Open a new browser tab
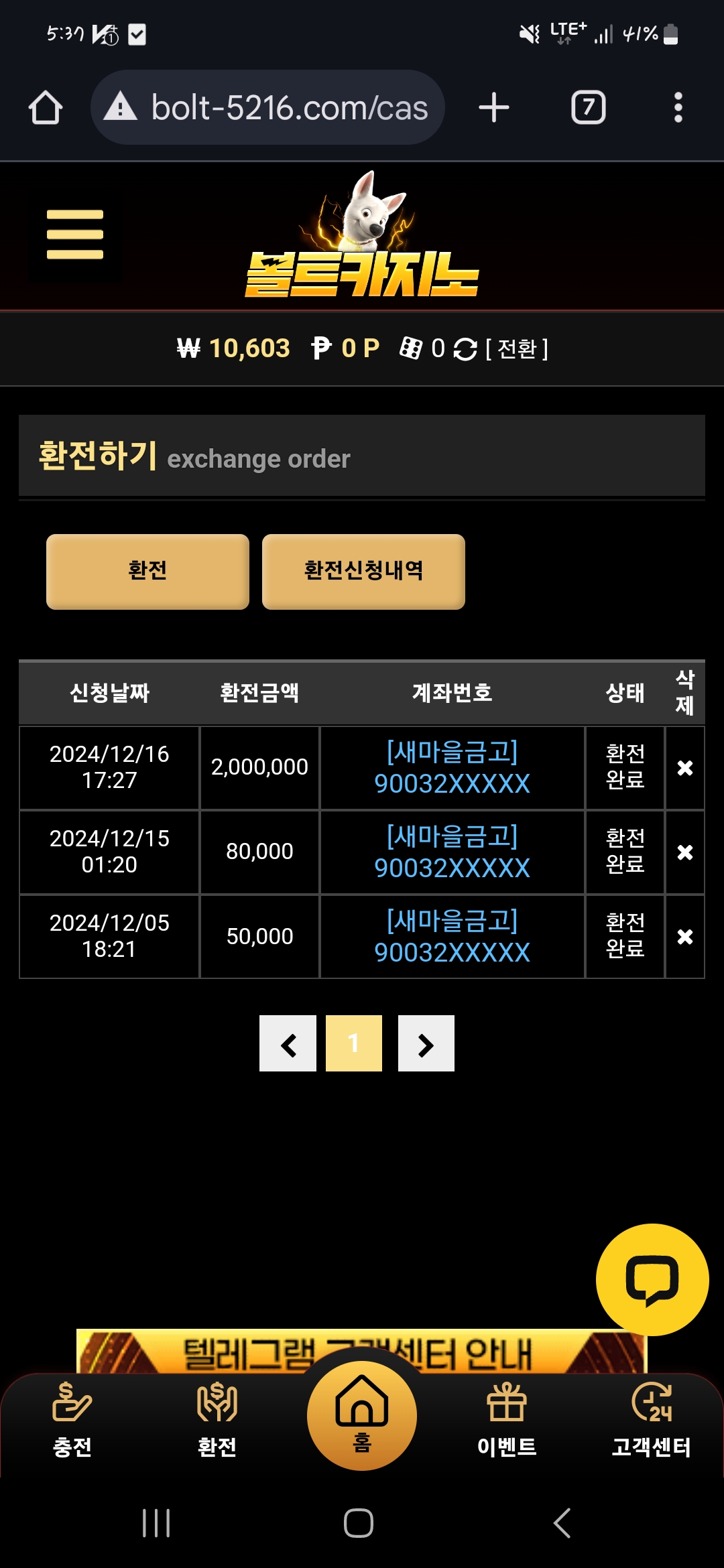This screenshot has width=724, height=1568. 494,108
